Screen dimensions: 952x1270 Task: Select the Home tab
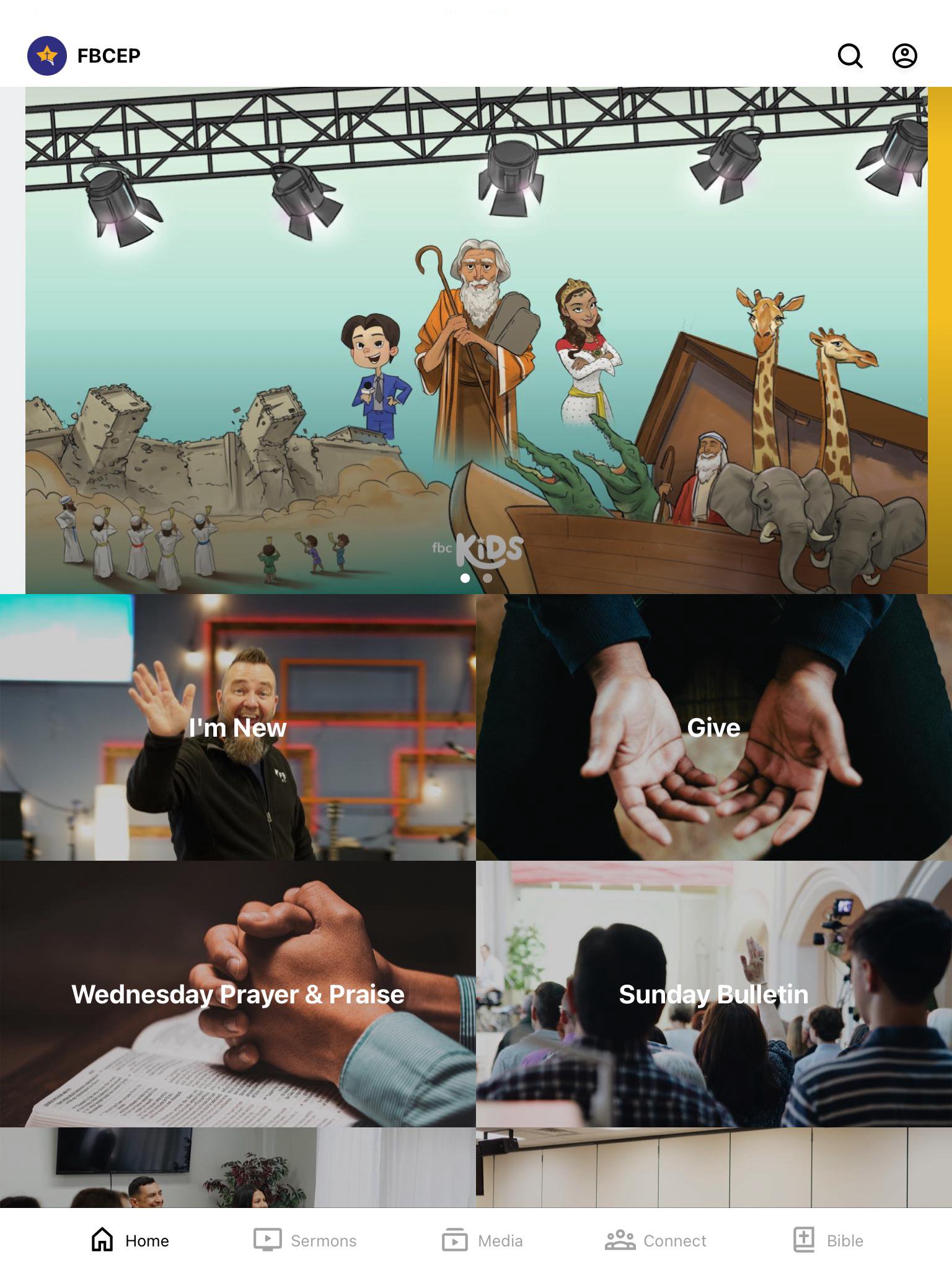pyautogui.click(x=130, y=1240)
